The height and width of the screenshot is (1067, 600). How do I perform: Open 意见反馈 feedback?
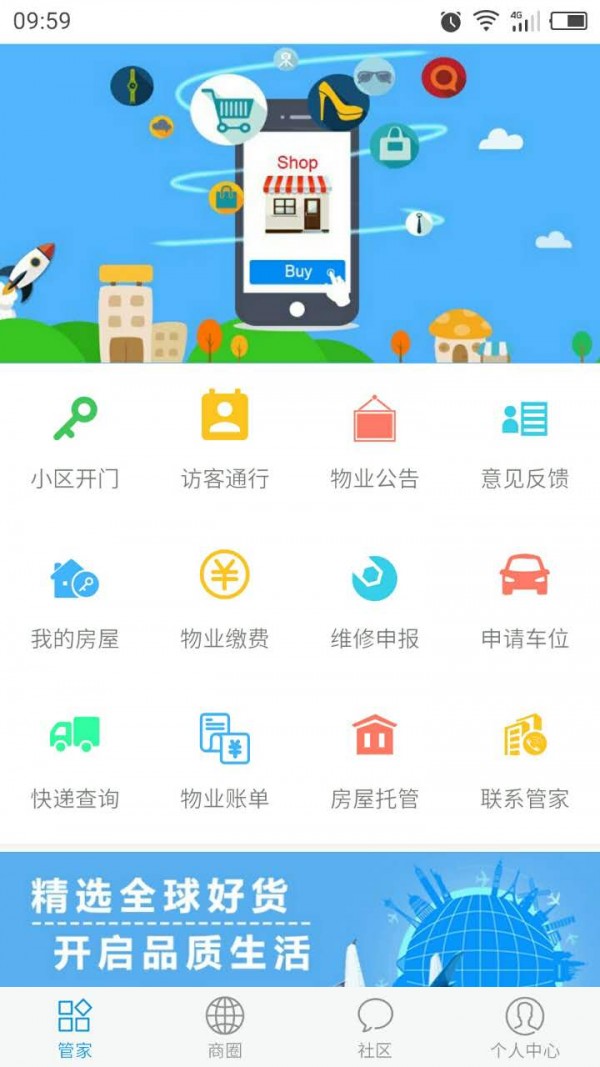tap(525, 438)
